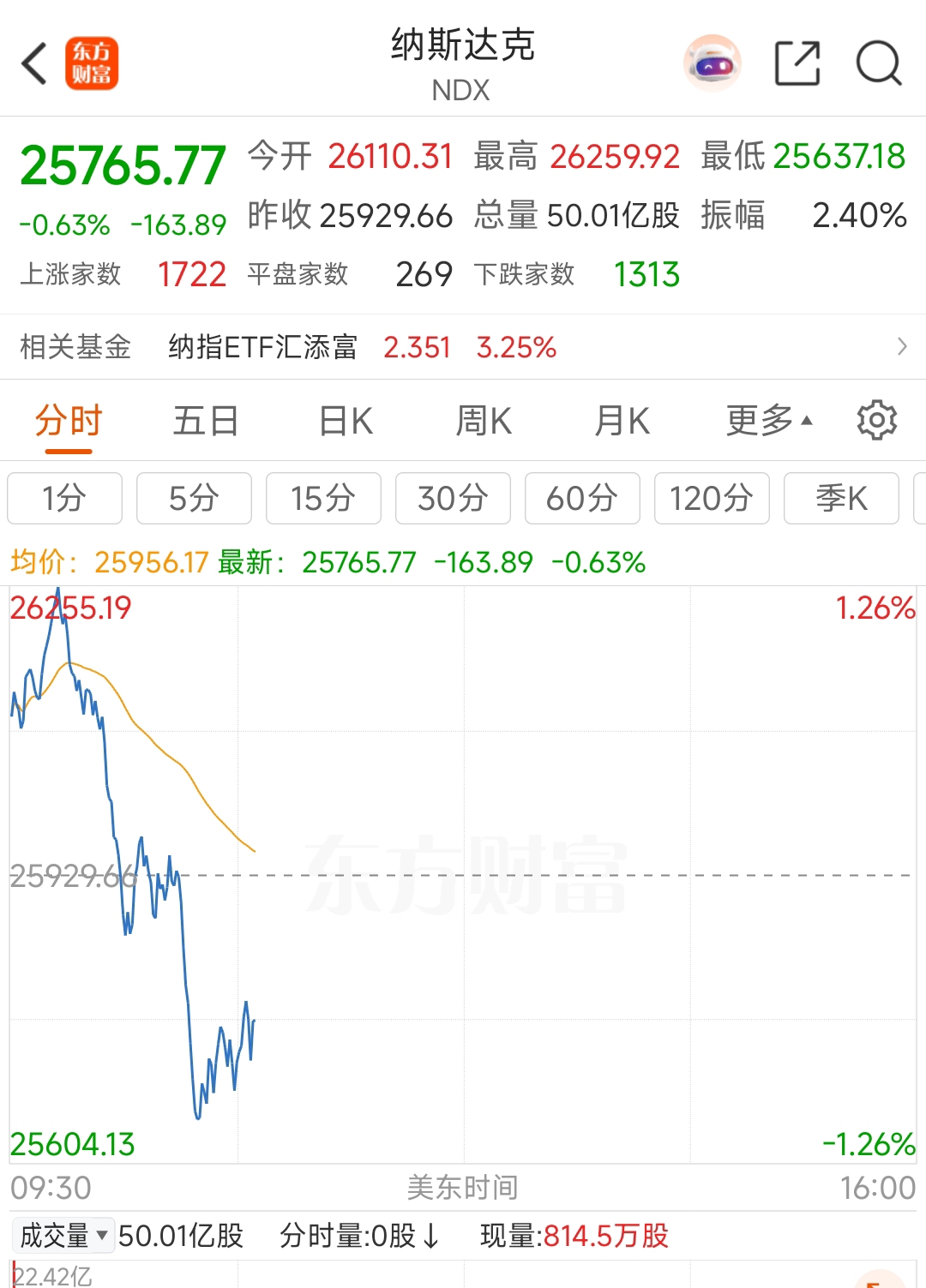
Task: Share this Nasdaq quote page
Action: 797,63
